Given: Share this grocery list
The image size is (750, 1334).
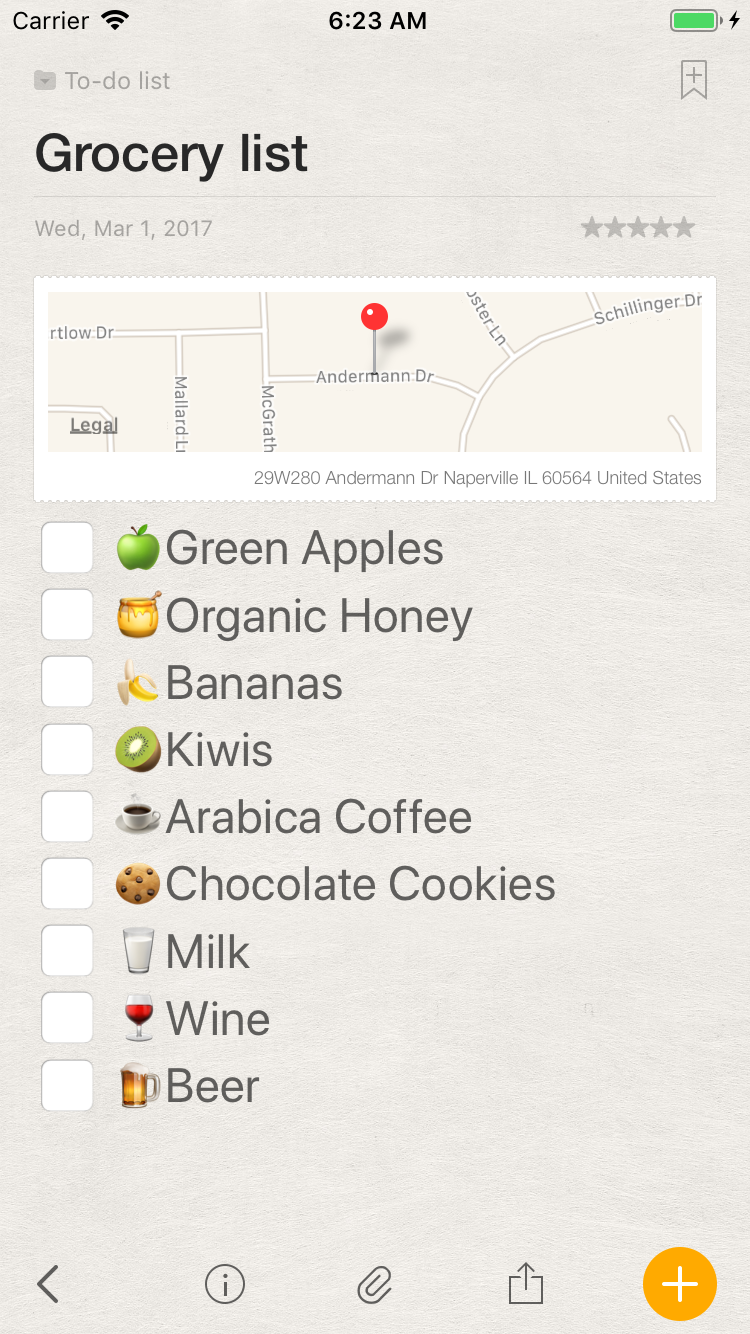Looking at the screenshot, I should click(x=525, y=1283).
